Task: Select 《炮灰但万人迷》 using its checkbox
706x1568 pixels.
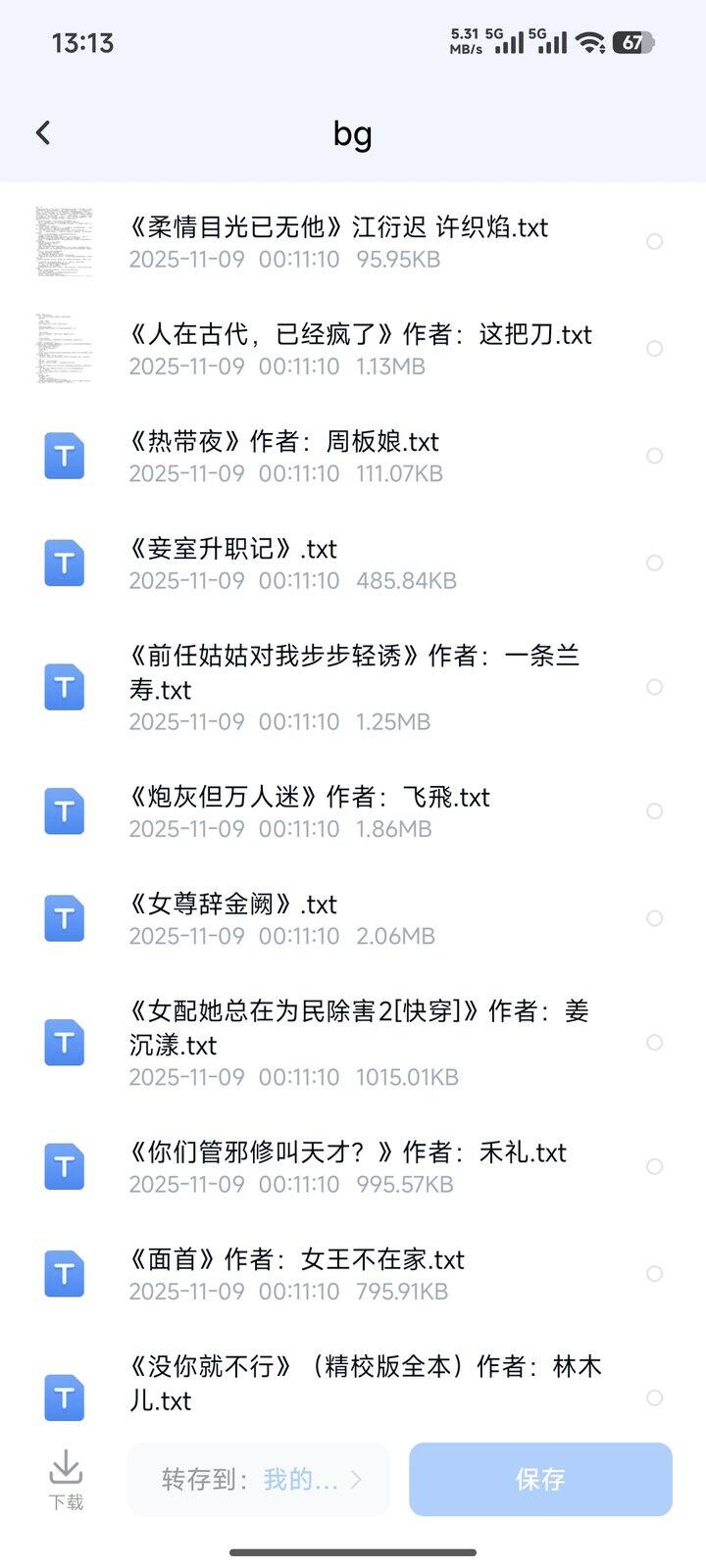Action: coord(654,811)
